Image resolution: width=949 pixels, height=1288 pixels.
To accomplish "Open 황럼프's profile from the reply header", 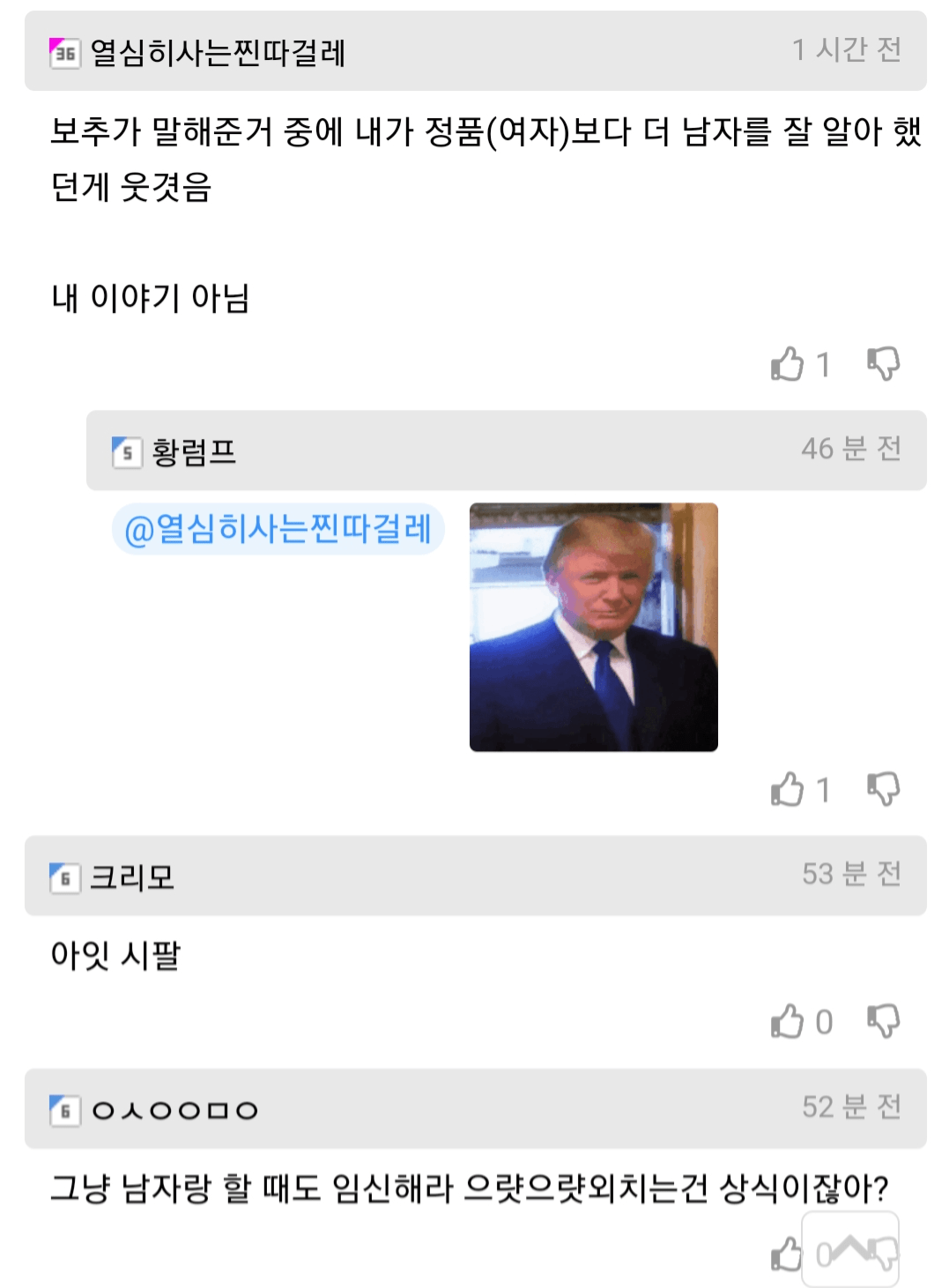I will point(194,452).
